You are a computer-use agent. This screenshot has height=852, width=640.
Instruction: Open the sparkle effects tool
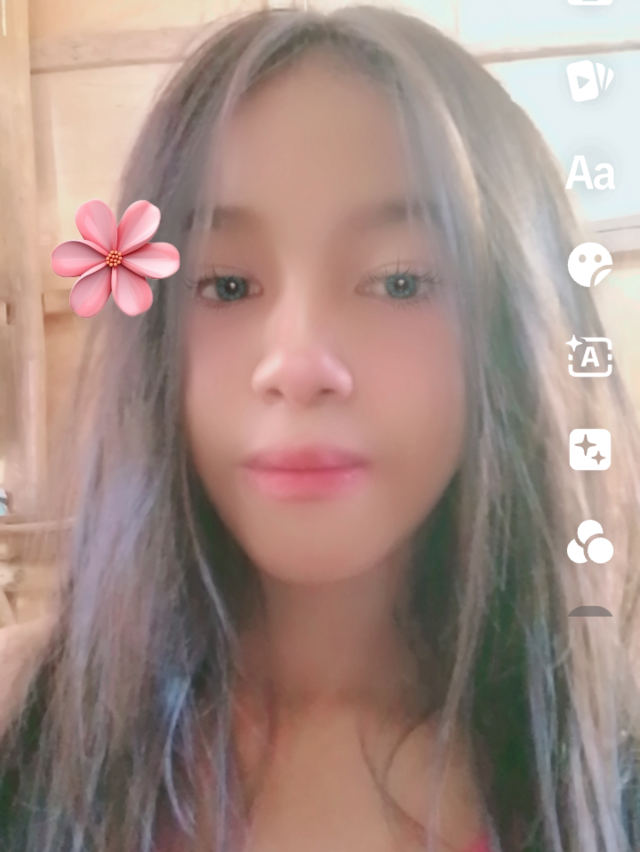pos(590,449)
